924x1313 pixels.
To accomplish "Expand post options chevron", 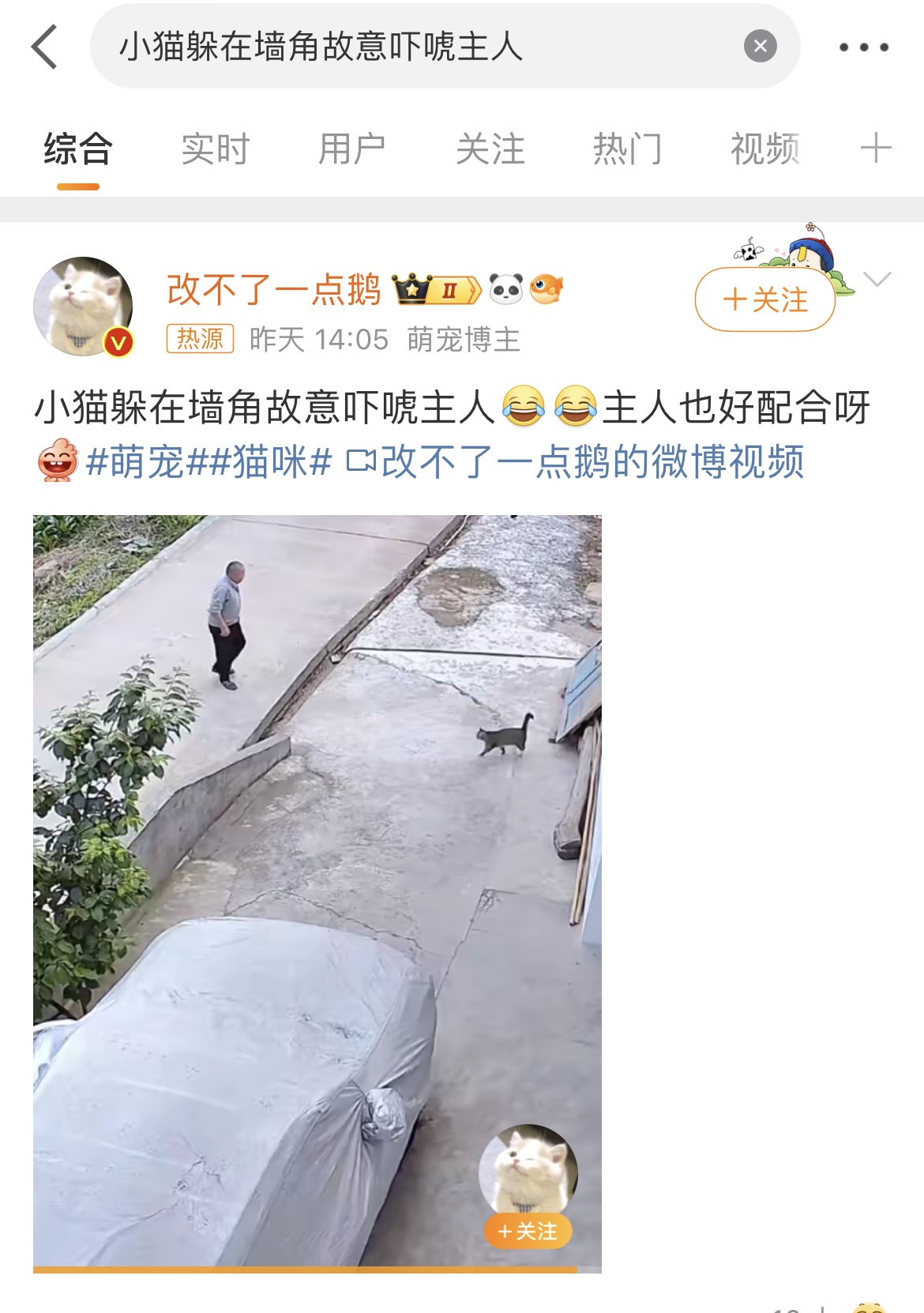I will 877,279.
